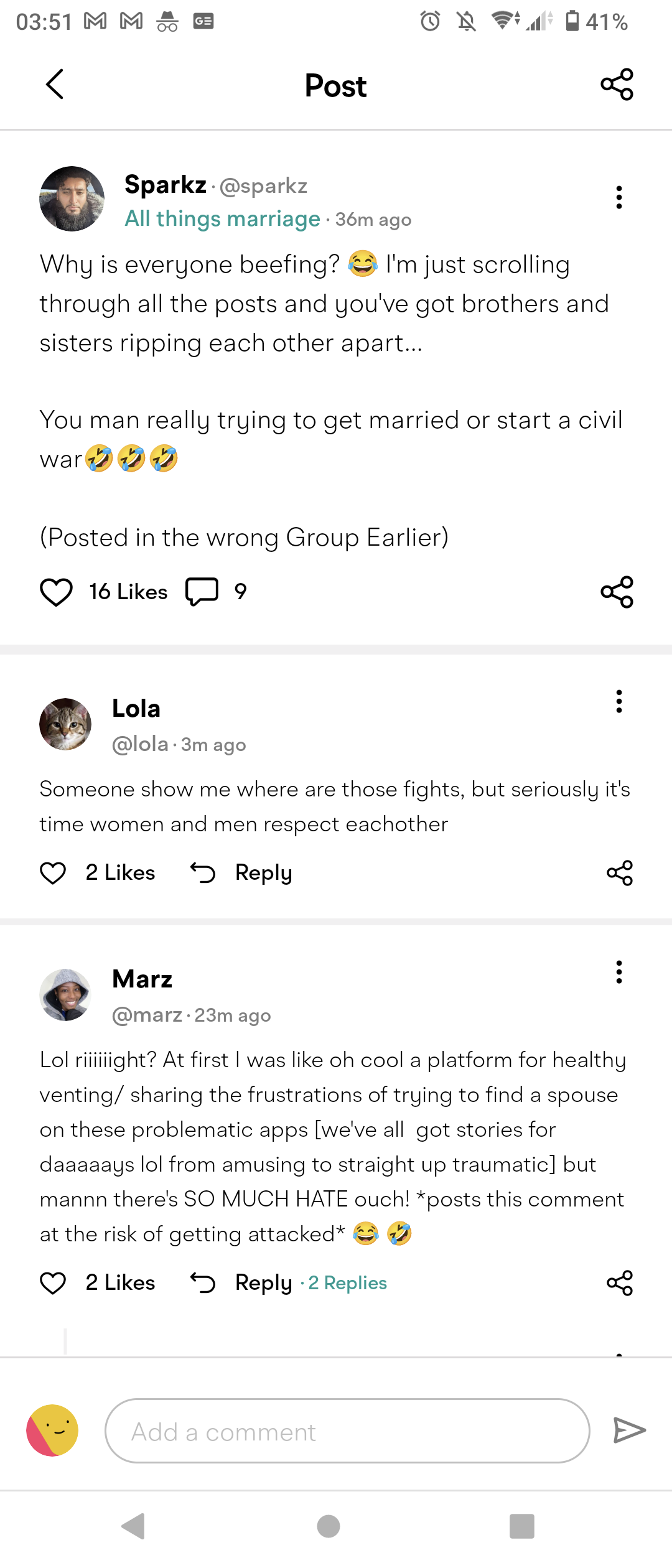Like Marz's comment
Viewport: 672px width, 1568px height.
53,1283
